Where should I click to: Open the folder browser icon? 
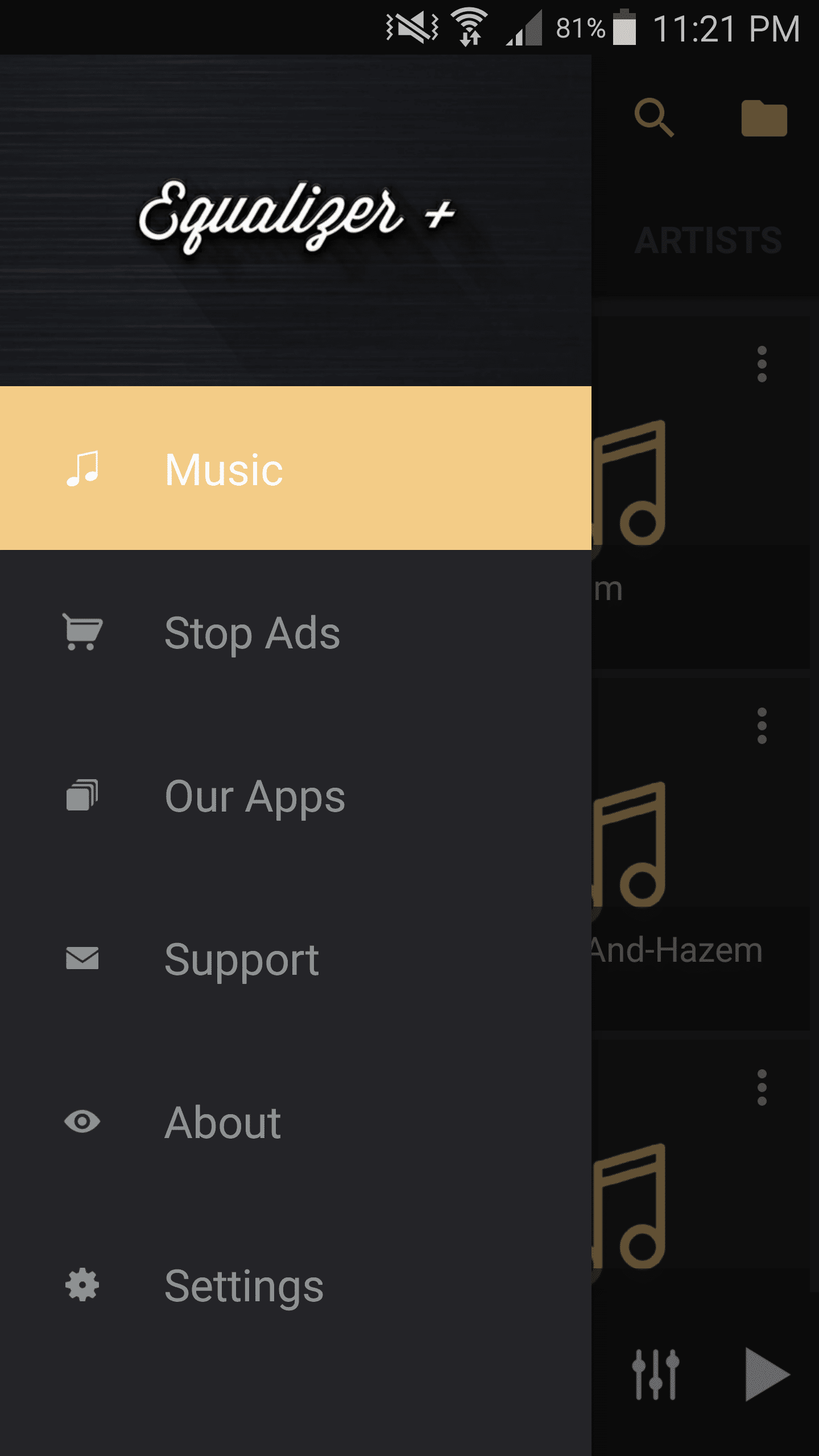[x=764, y=118]
